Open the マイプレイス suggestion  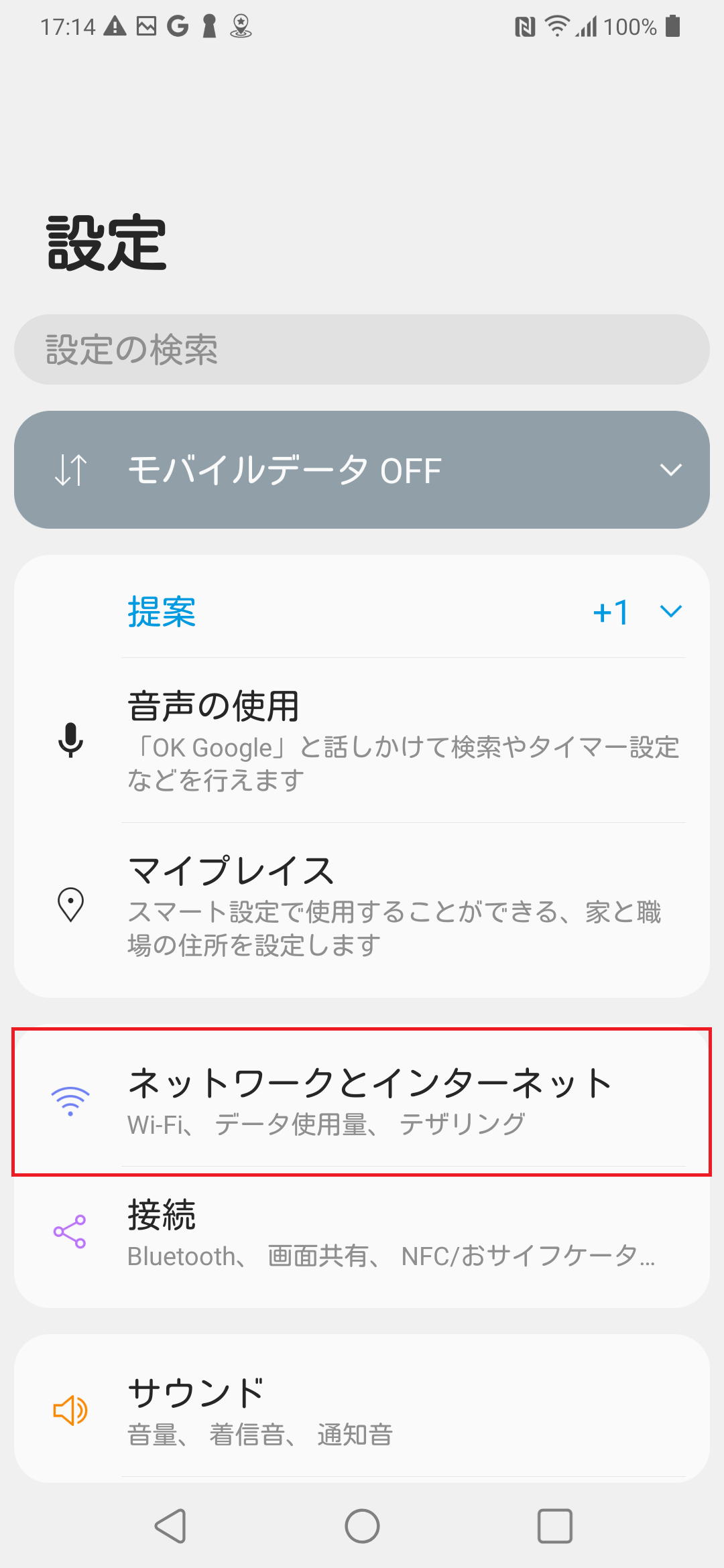pyautogui.click(x=362, y=906)
